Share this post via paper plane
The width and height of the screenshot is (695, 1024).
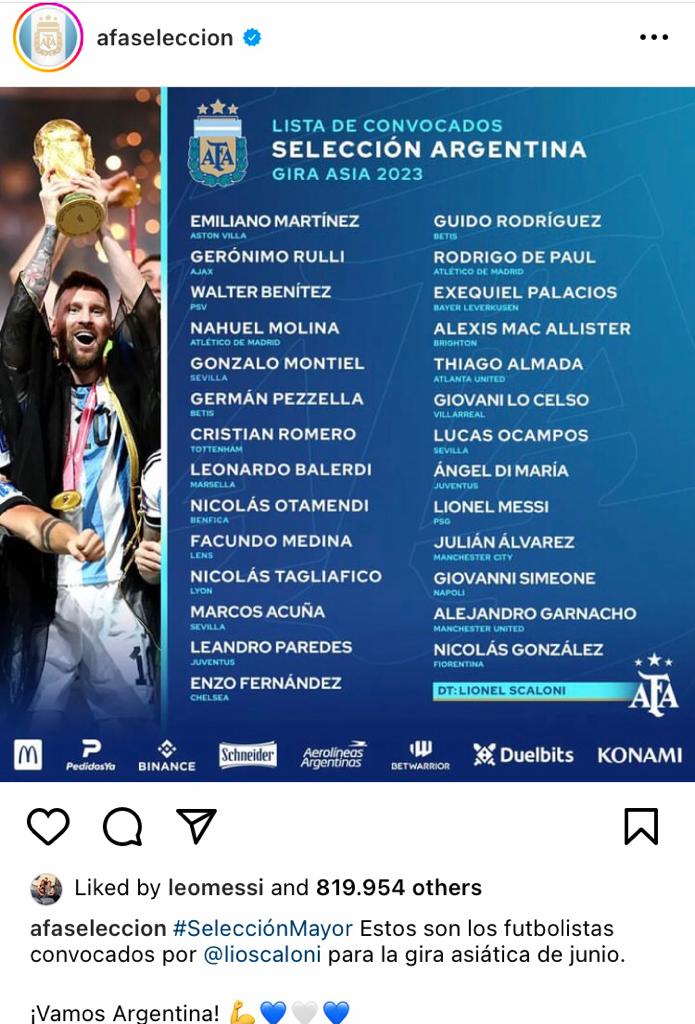point(196,827)
